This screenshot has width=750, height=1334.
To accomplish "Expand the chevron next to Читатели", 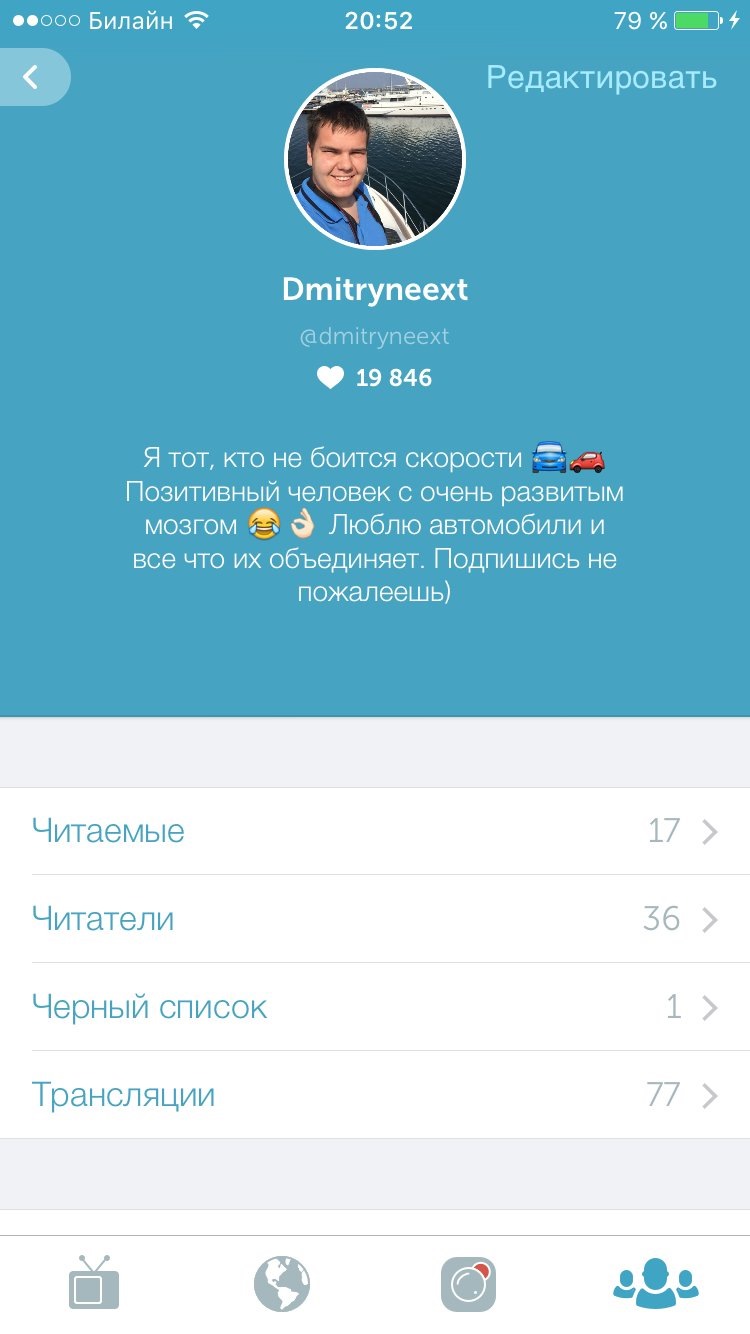I will pyautogui.click(x=709, y=919).
